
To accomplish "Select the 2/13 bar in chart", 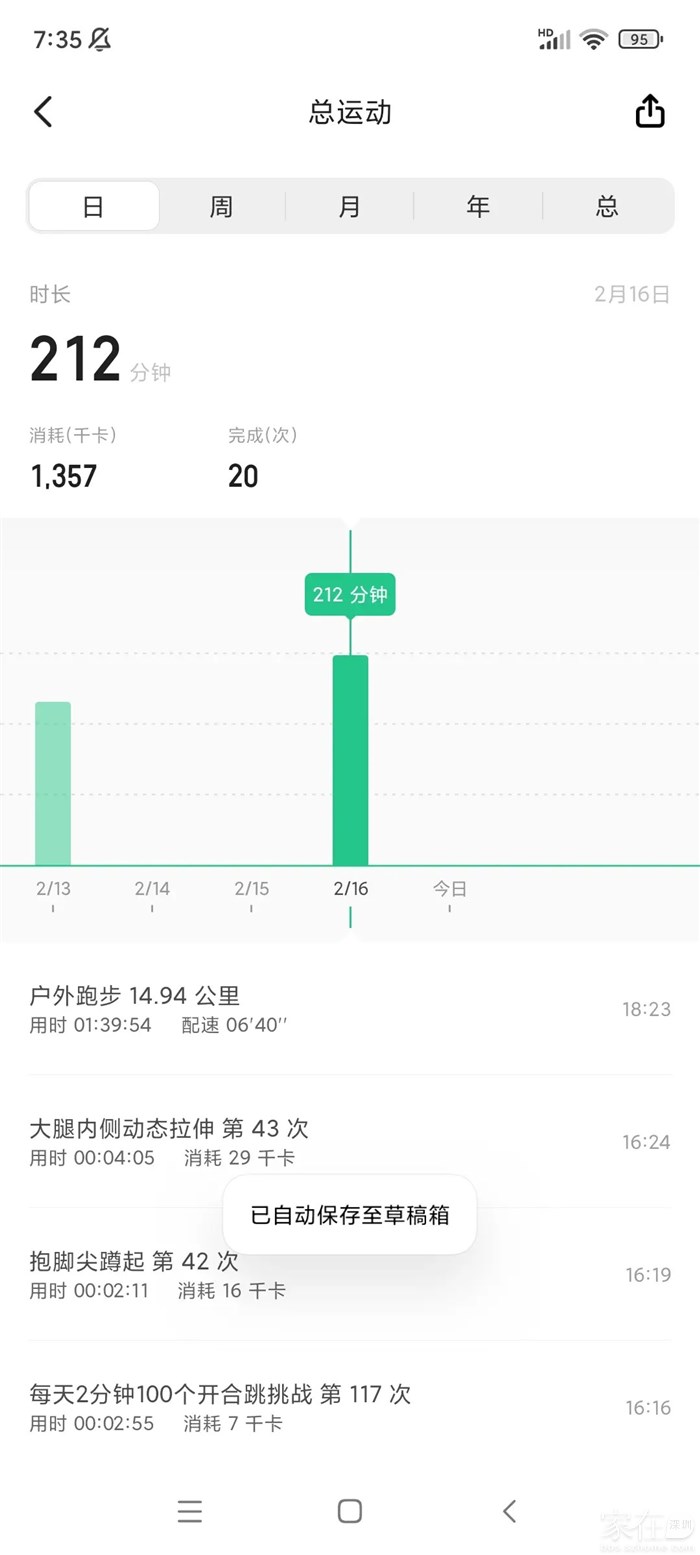I will click(53, 783).
